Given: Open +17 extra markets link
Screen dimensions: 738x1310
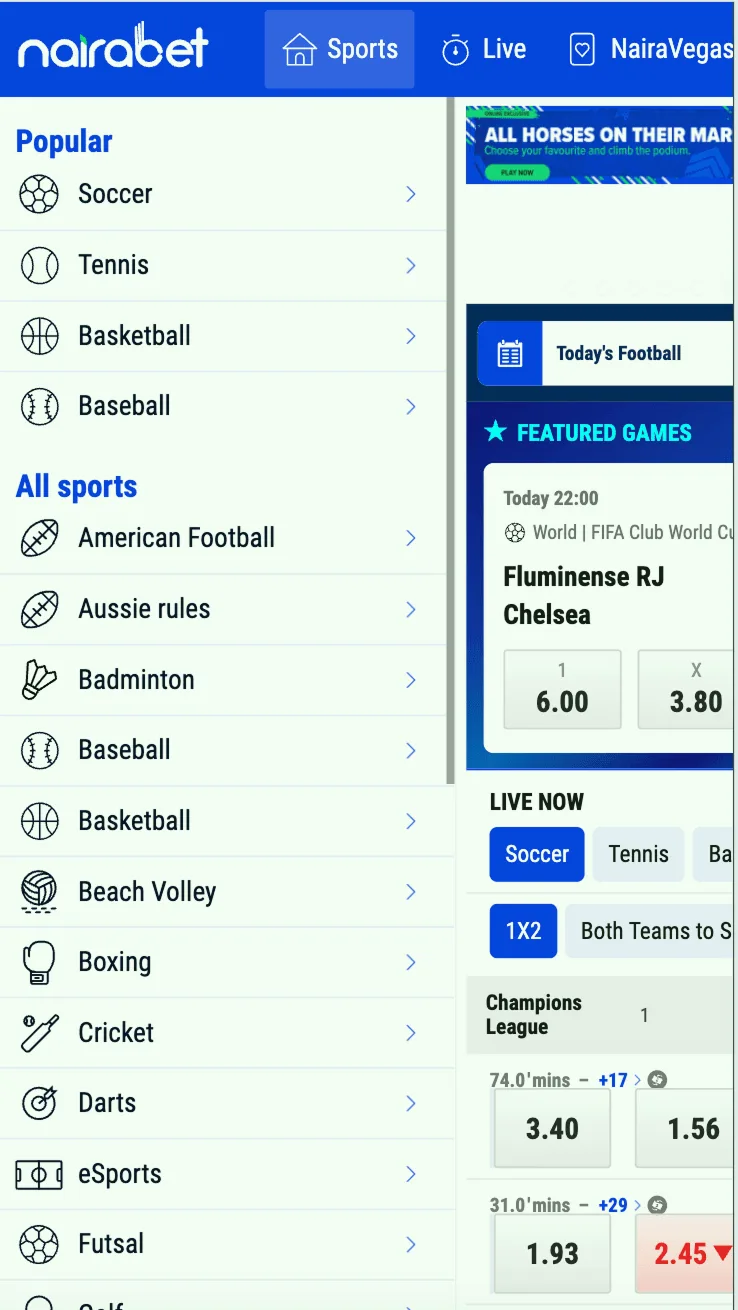Looking at the screenshot, I should click(x=613, y=1080).
